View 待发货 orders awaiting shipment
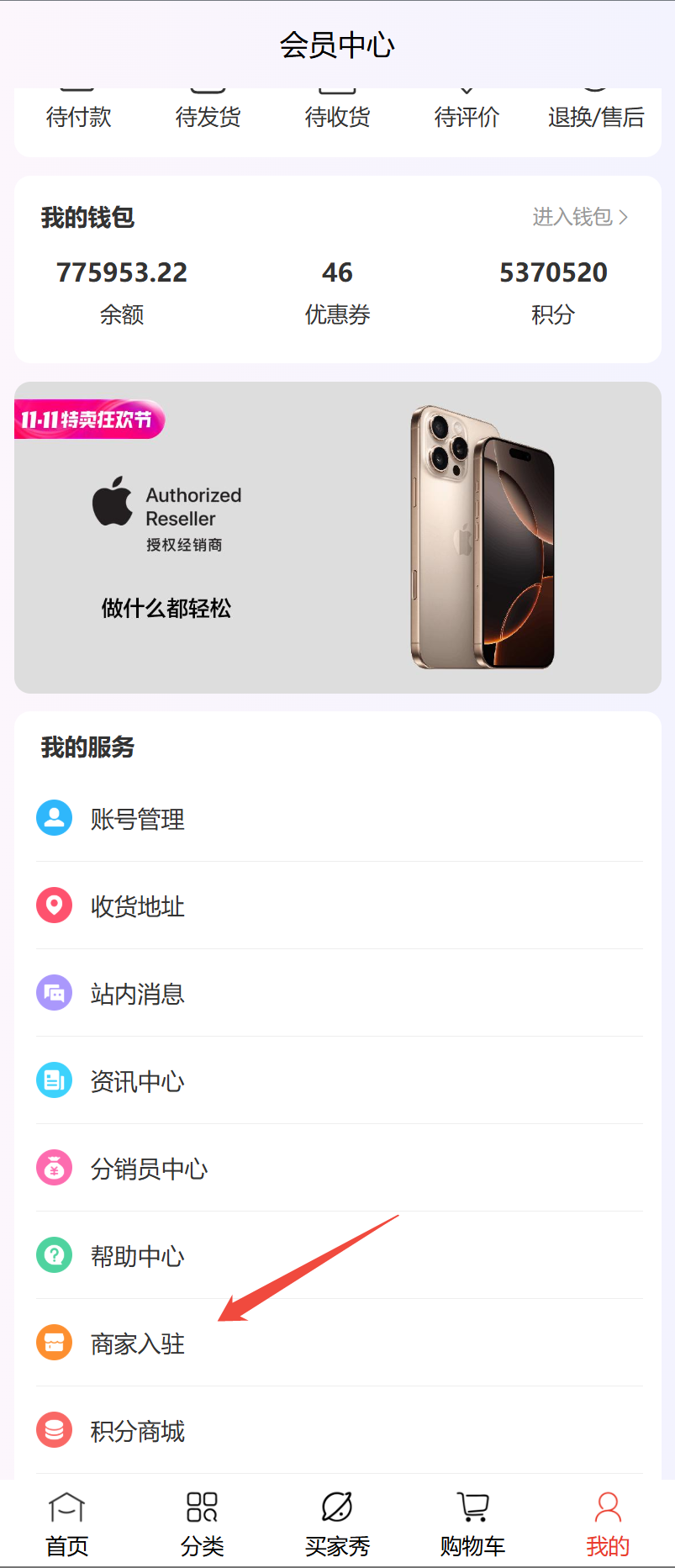The width and height of the screenshot is (675, 1568). tap(208, 115)
